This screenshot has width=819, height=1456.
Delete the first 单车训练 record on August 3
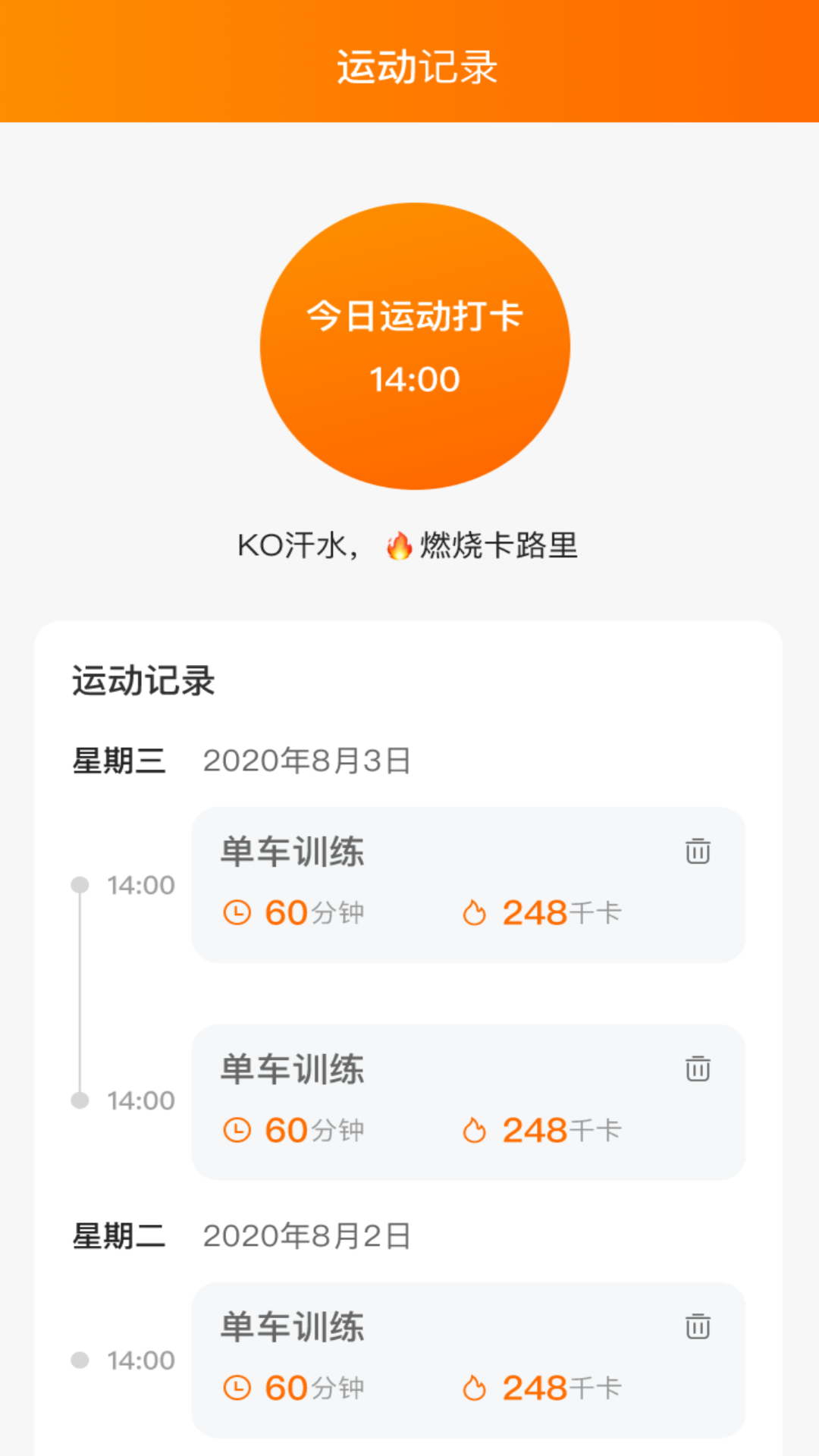[697, 851]
